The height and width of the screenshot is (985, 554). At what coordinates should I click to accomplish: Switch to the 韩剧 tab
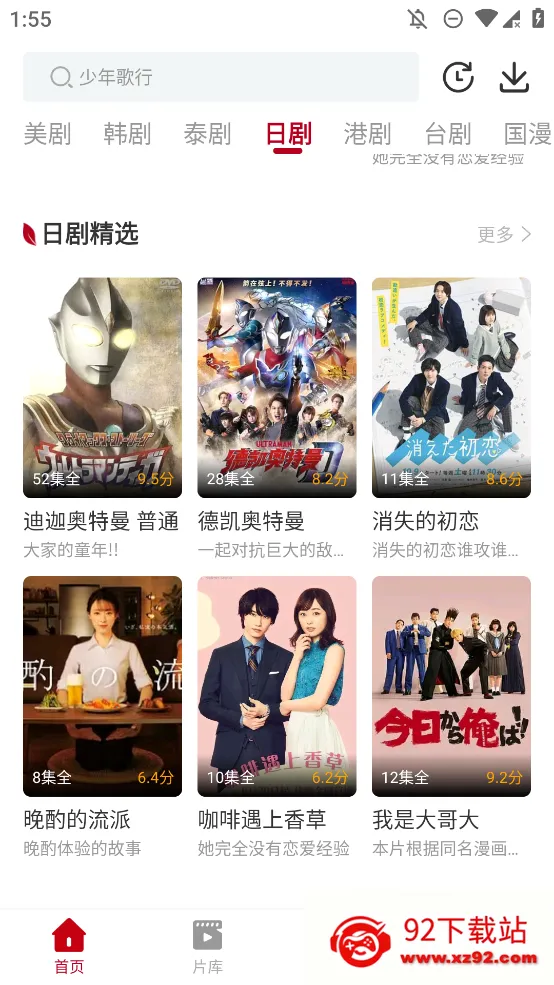tap(128, 134)
